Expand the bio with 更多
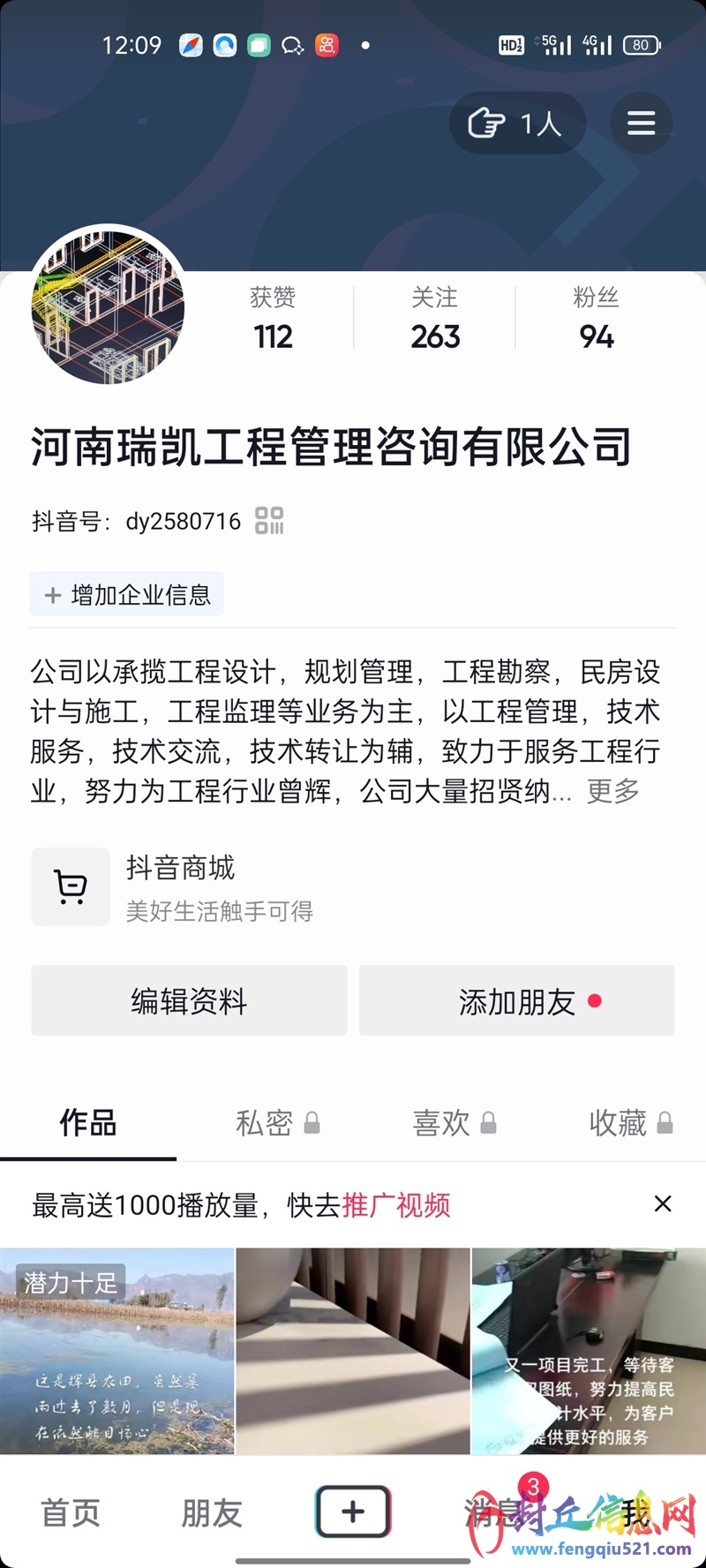The width and height of the screenshot is (706, 1568). [612, 791]
